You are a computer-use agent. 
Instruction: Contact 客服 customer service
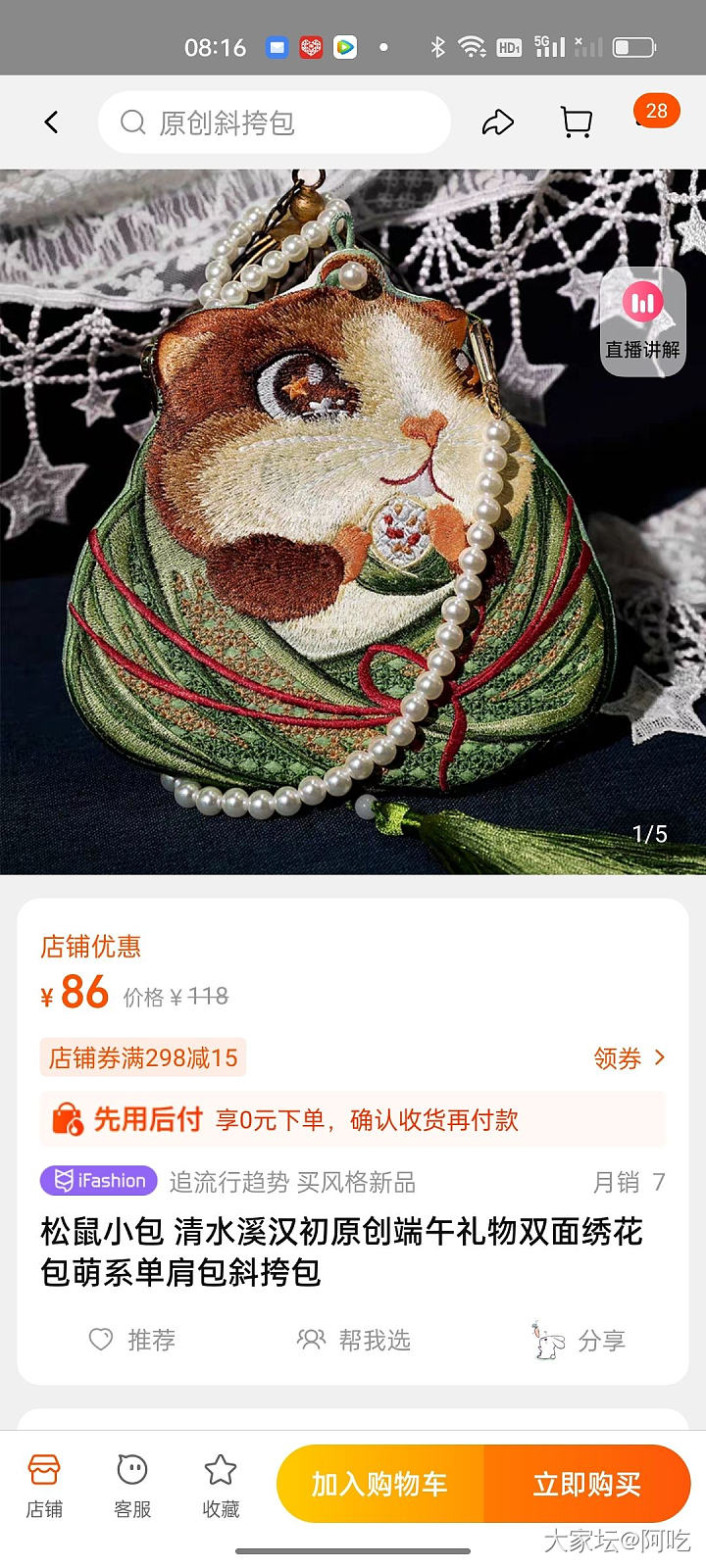pyautogui.click(x=132, y=1486)
